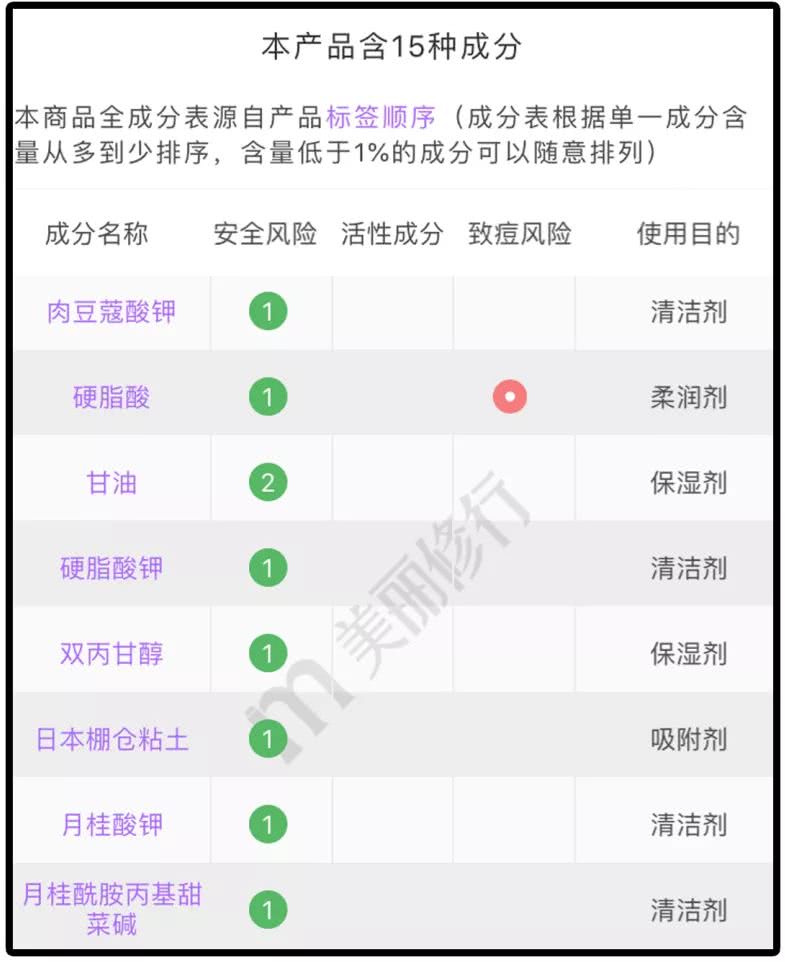Tap the 甘油 ingredient name
Screen dimensions: 785x962
click(x=111, y=484)
